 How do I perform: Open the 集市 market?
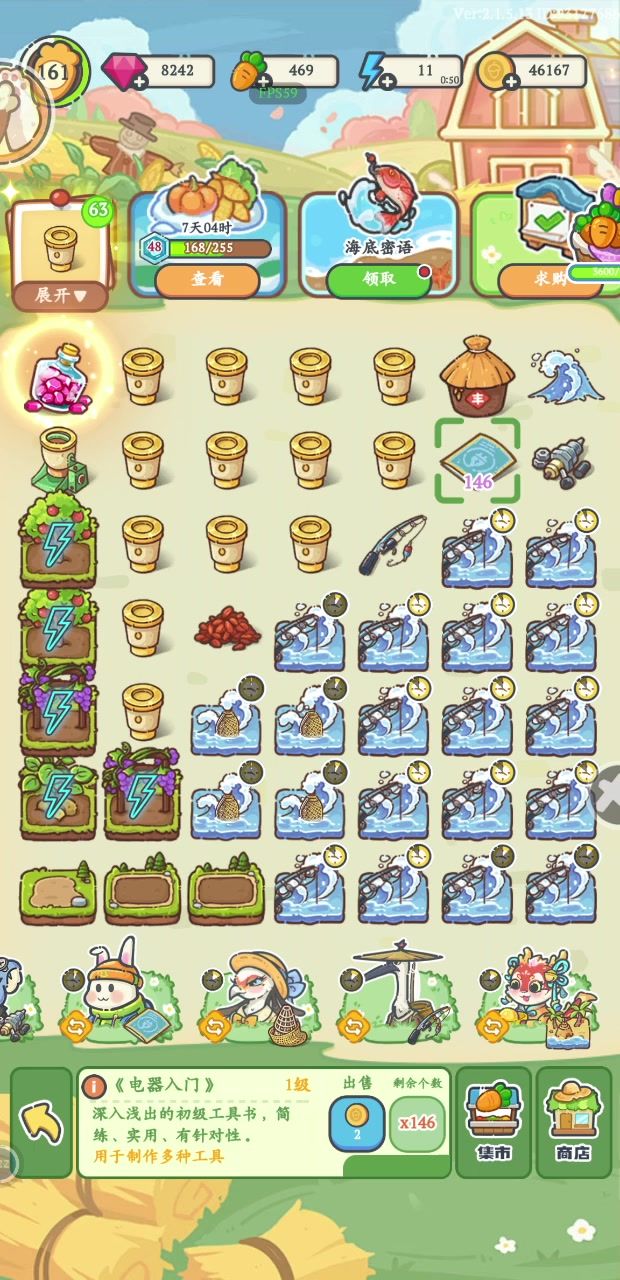click(493, 1121)
